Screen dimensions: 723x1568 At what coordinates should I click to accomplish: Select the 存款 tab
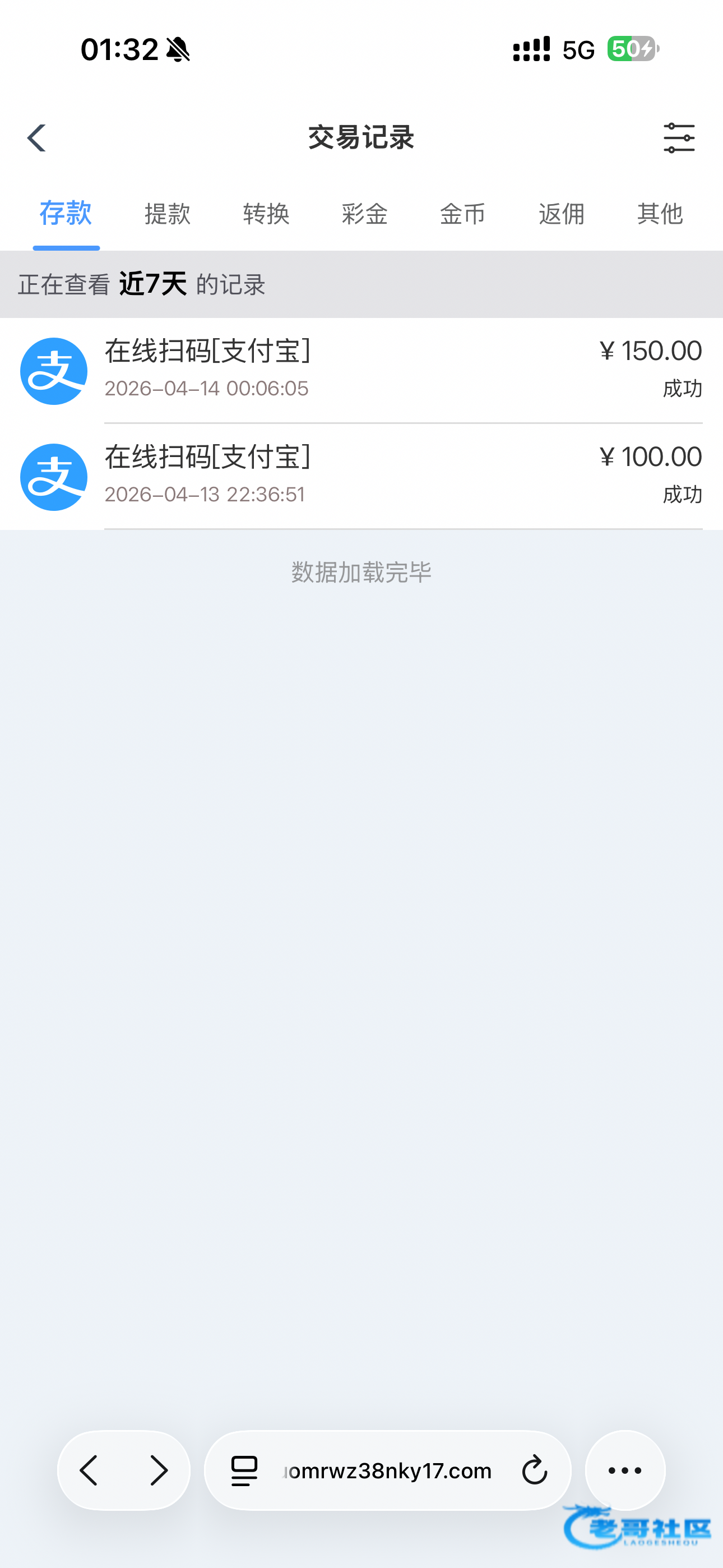[x=66, y=214]
